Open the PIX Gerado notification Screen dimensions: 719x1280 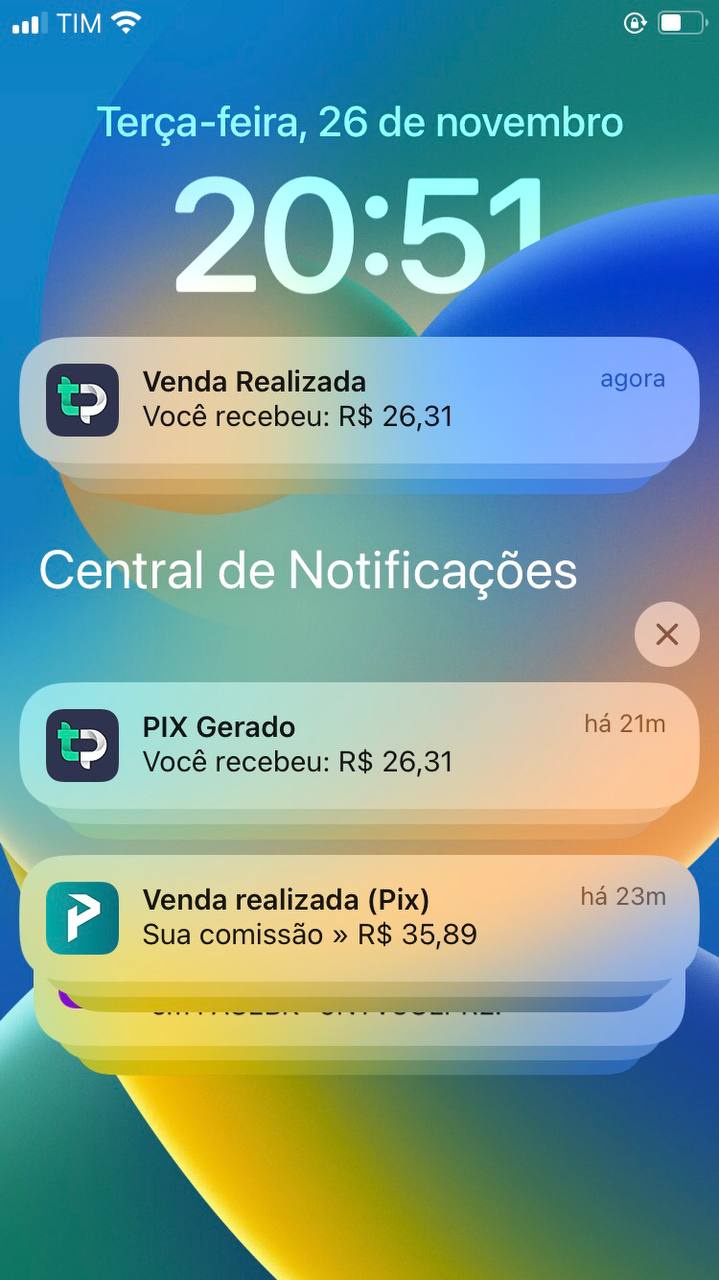point(359,745)
